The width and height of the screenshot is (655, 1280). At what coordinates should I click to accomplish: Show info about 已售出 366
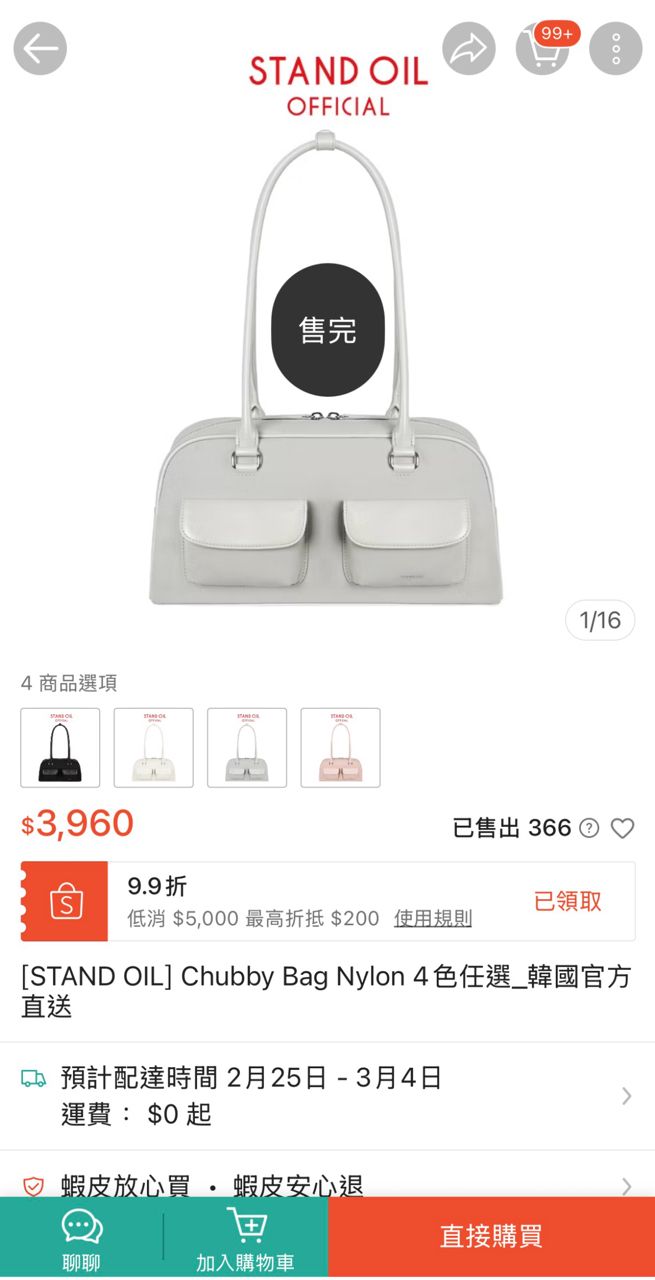(x=590, y=828)
